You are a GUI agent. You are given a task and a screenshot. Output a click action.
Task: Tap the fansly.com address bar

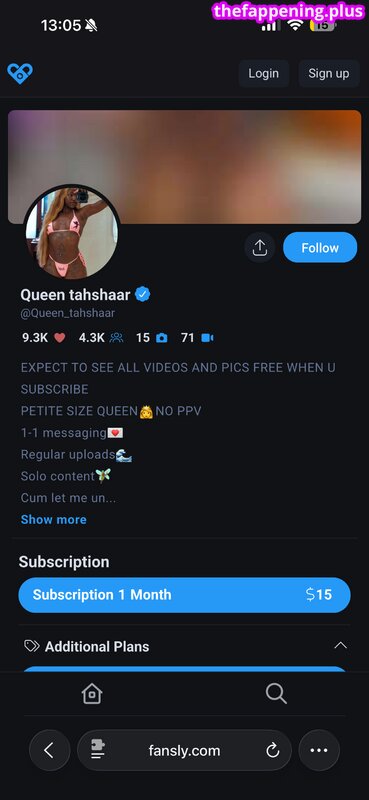pyautogui.click(x=184, y=750)
